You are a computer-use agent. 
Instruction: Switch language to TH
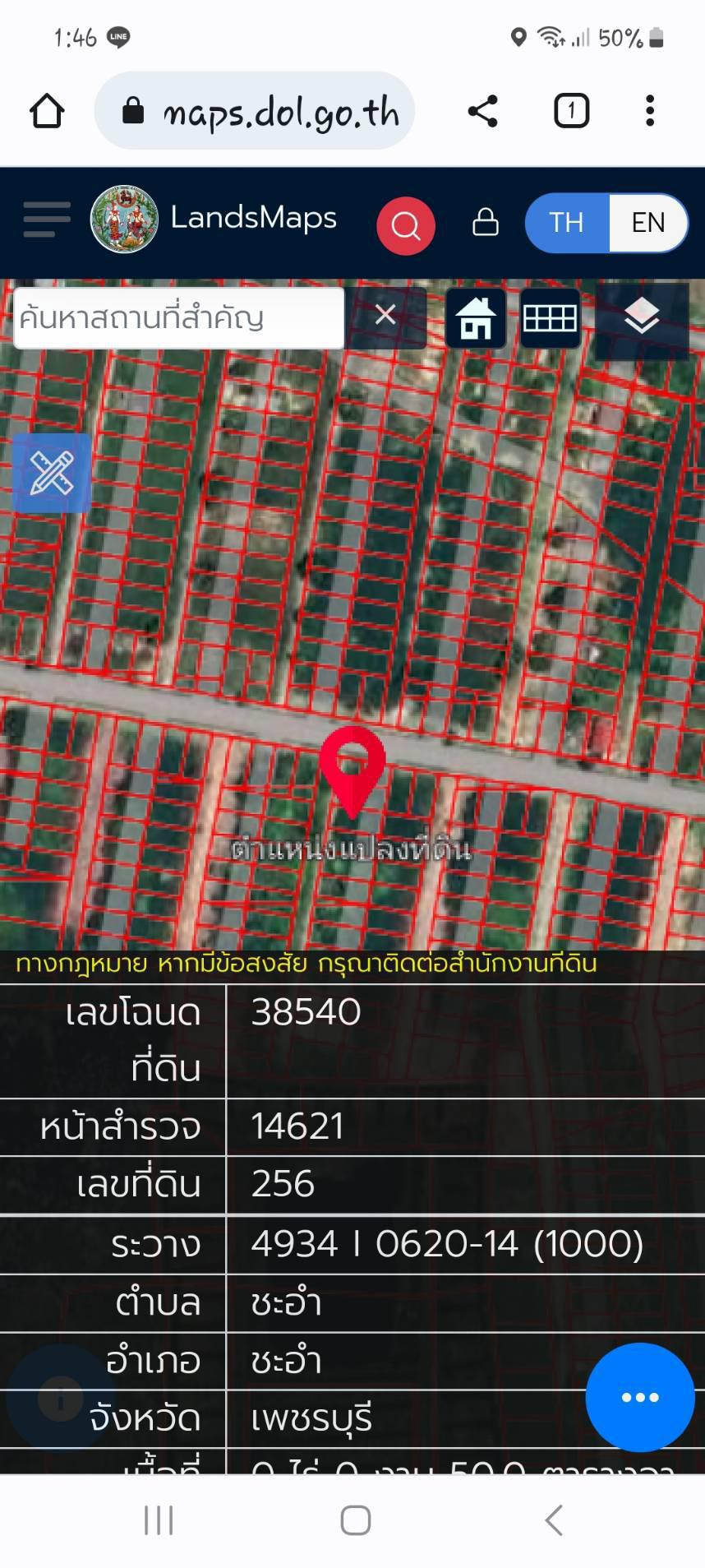pos(567,223)
